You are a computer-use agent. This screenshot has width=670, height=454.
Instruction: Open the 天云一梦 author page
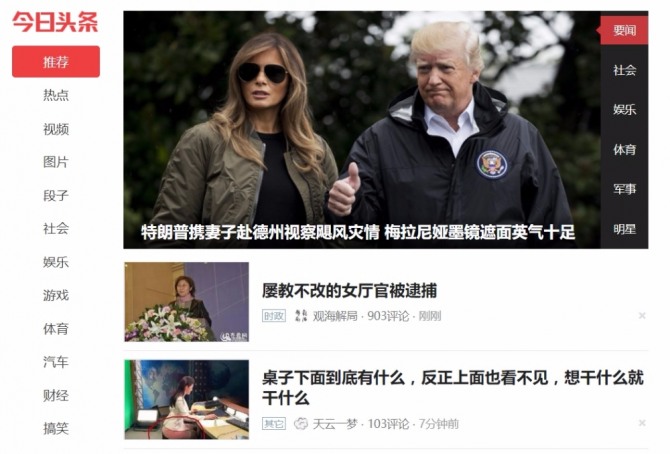click(335, 424)
